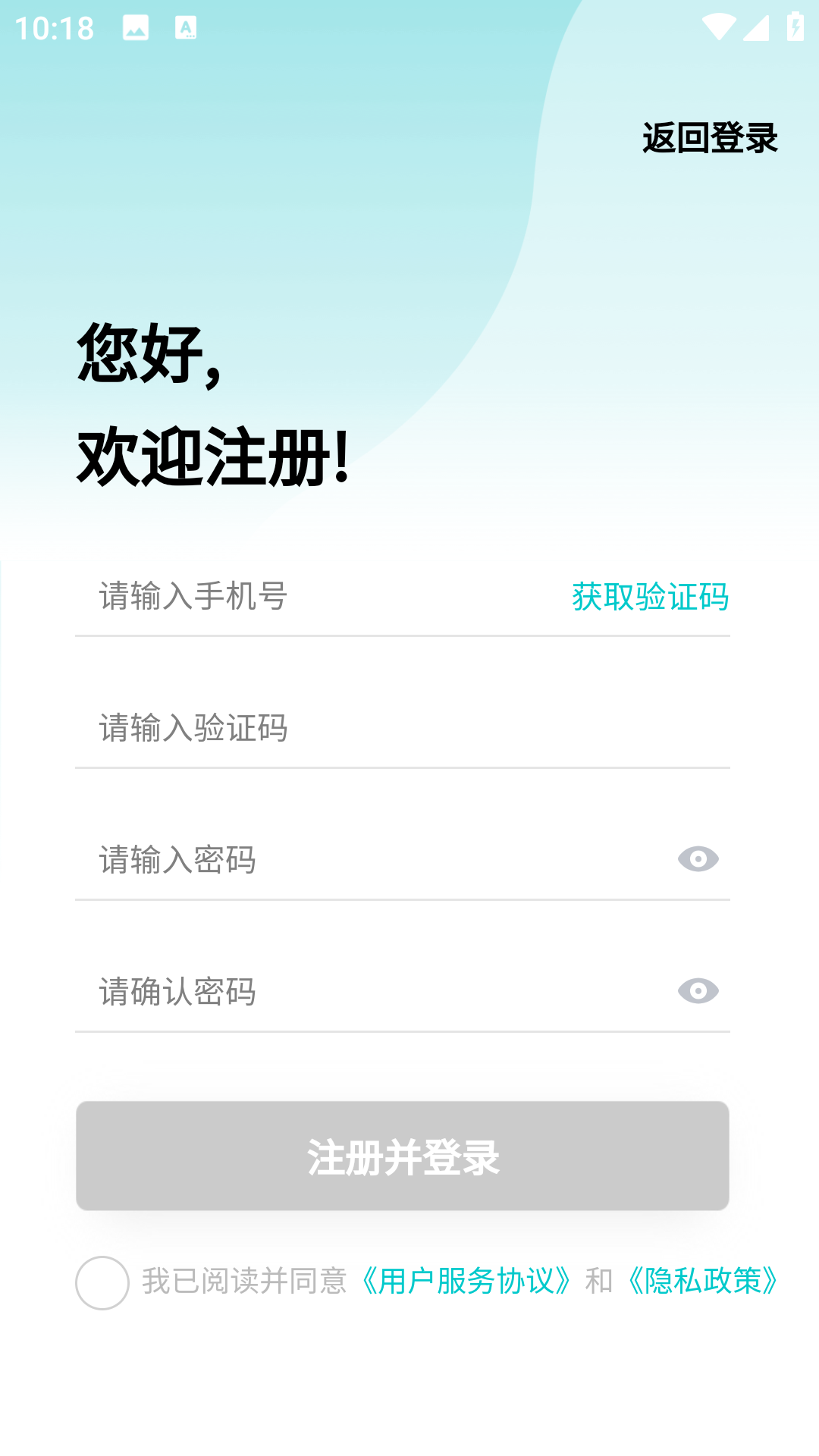Tap 返回登录 to go back to login
The width and height of the screenshot is (819, 1456).
[x=710, y=138]
